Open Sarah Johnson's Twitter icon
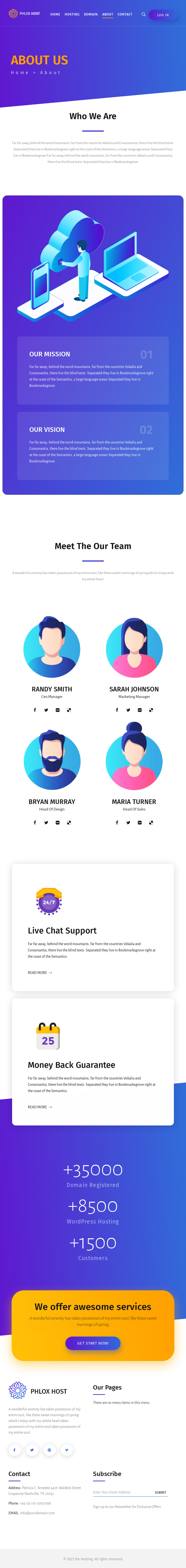 (128, 710)
